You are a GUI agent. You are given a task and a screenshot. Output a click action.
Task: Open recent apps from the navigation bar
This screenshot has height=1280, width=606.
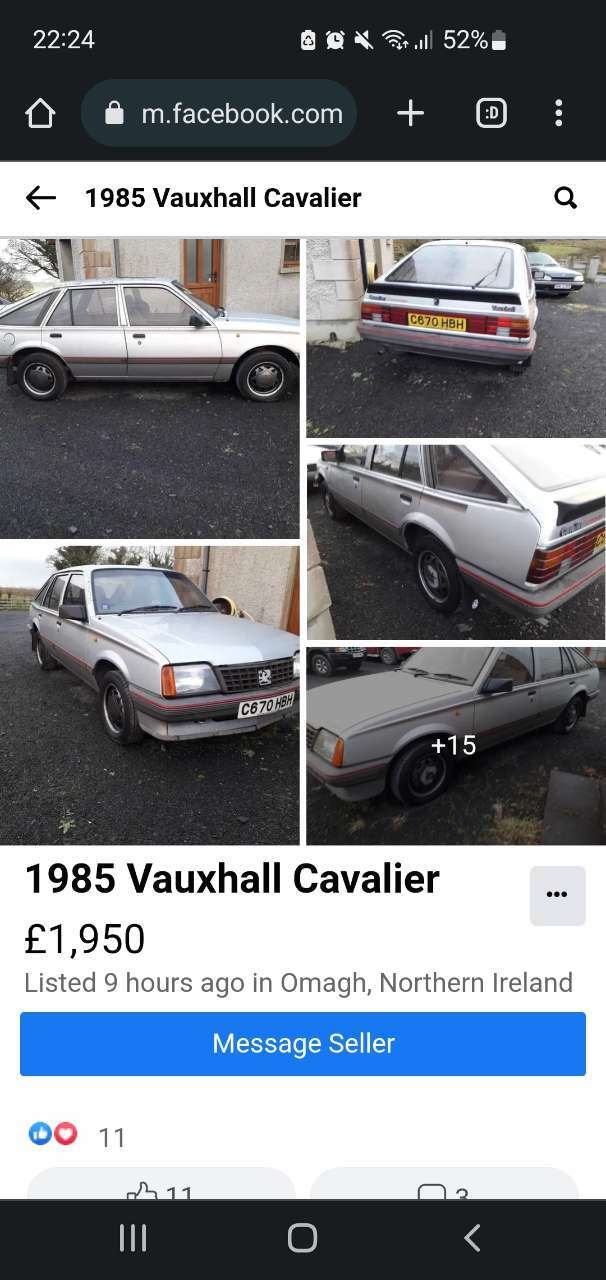pos(133,1238)
